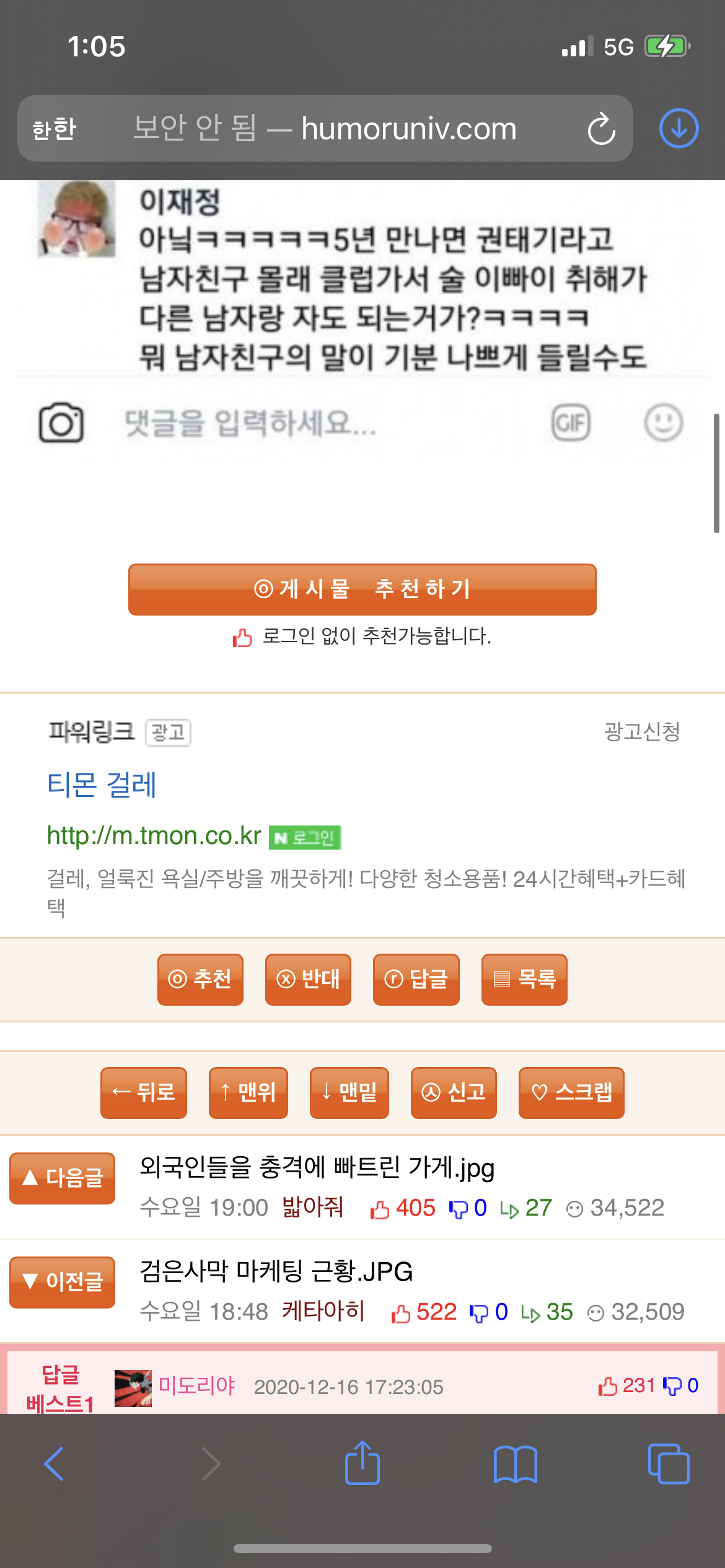Tap the small 추천 button
Screen dimensions: 725x1568
pos(200,979)
